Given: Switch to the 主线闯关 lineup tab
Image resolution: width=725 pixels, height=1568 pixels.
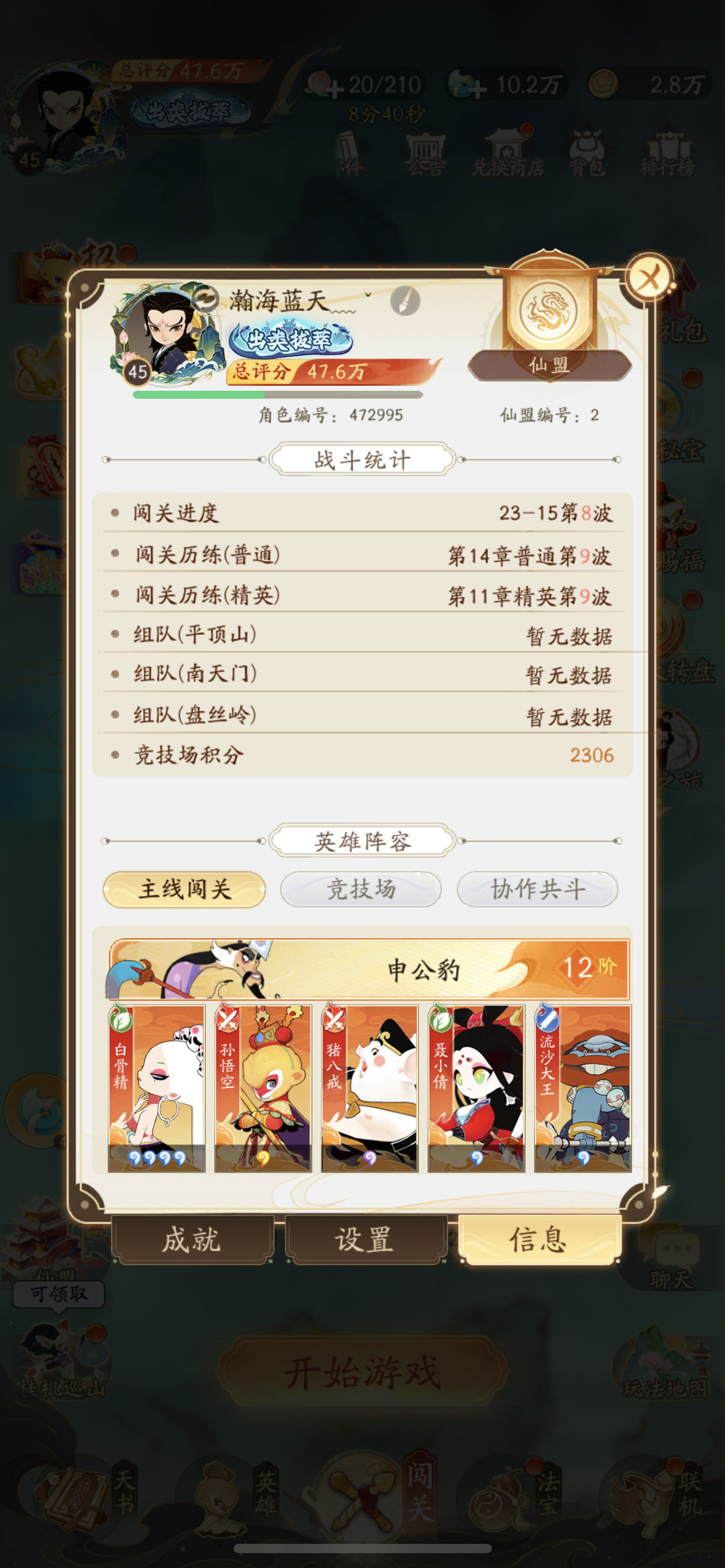Looking at the screenshot, I should click(x=185, y=889).
